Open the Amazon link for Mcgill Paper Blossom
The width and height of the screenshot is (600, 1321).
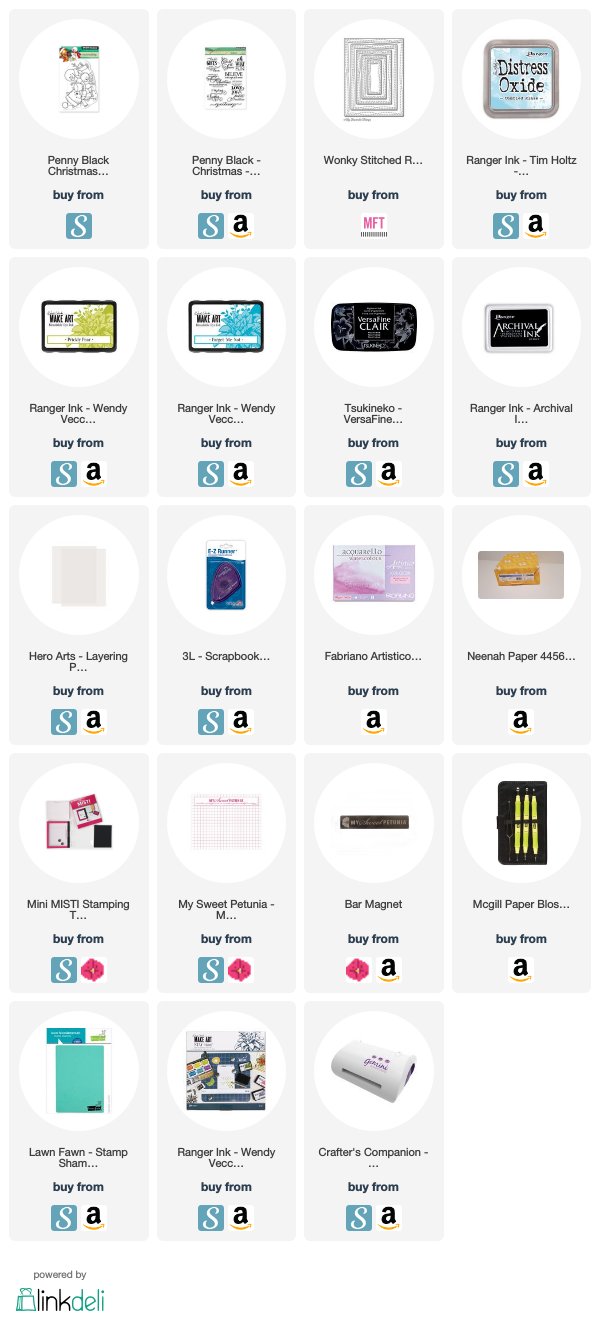[521, 970]
